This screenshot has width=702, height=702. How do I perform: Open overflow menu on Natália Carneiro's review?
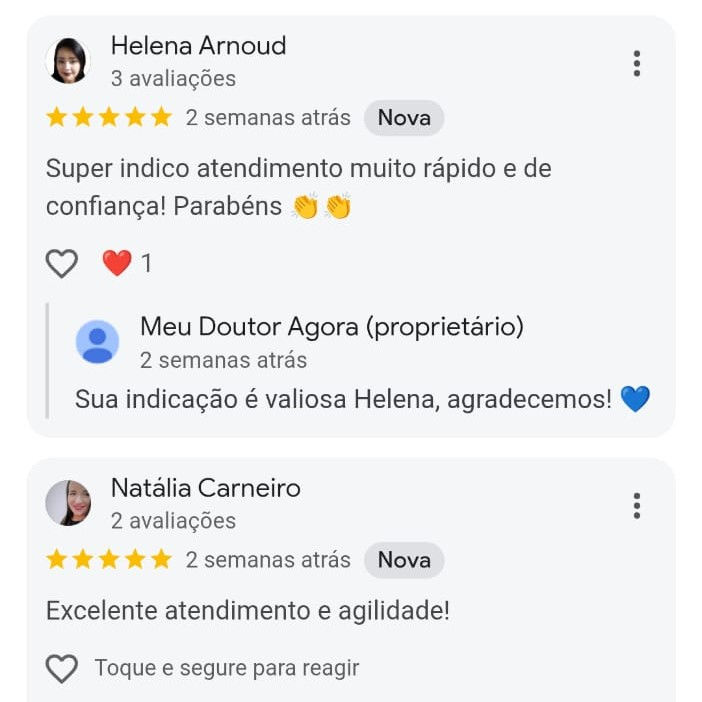coord(636,506)
